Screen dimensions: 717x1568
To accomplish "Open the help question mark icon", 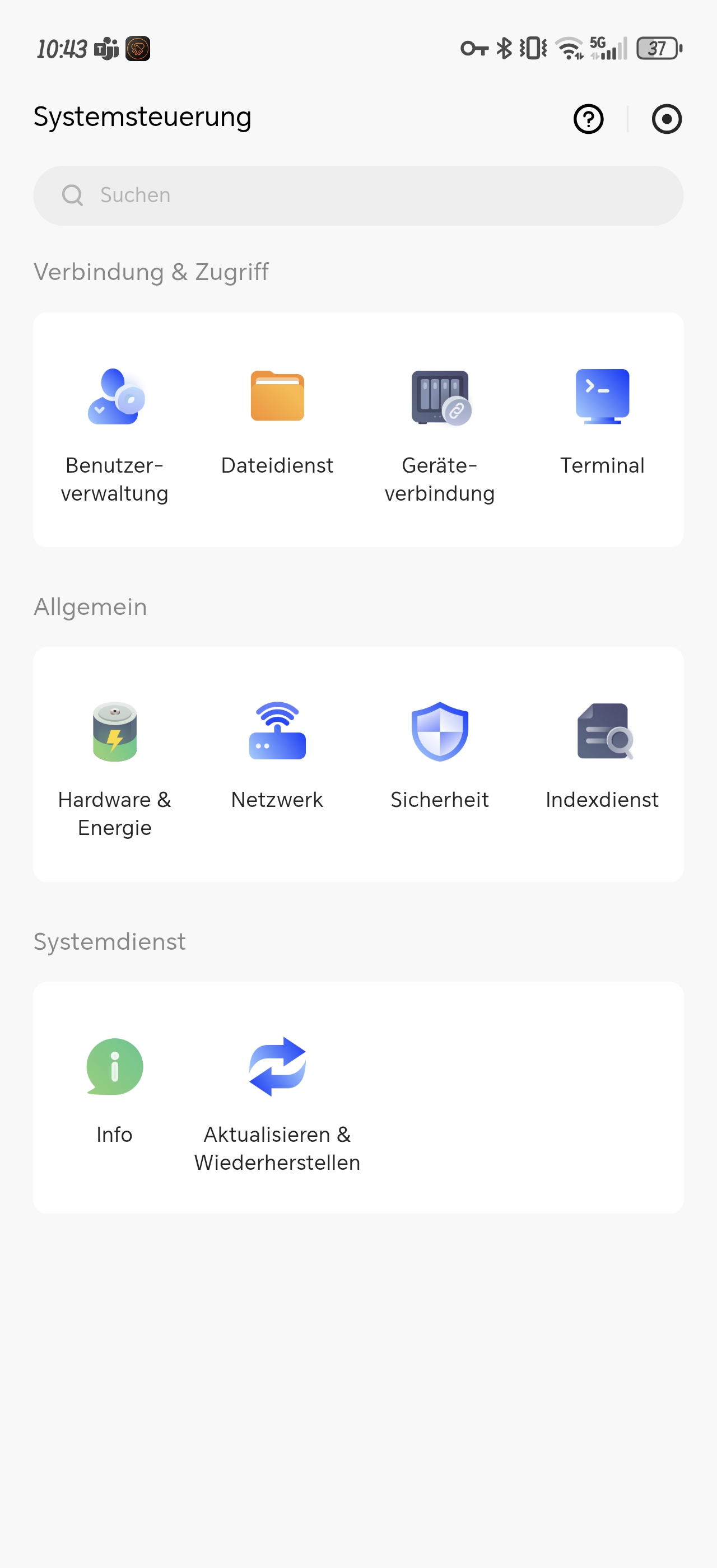I will pyautogui.click(x=588, y=119).
